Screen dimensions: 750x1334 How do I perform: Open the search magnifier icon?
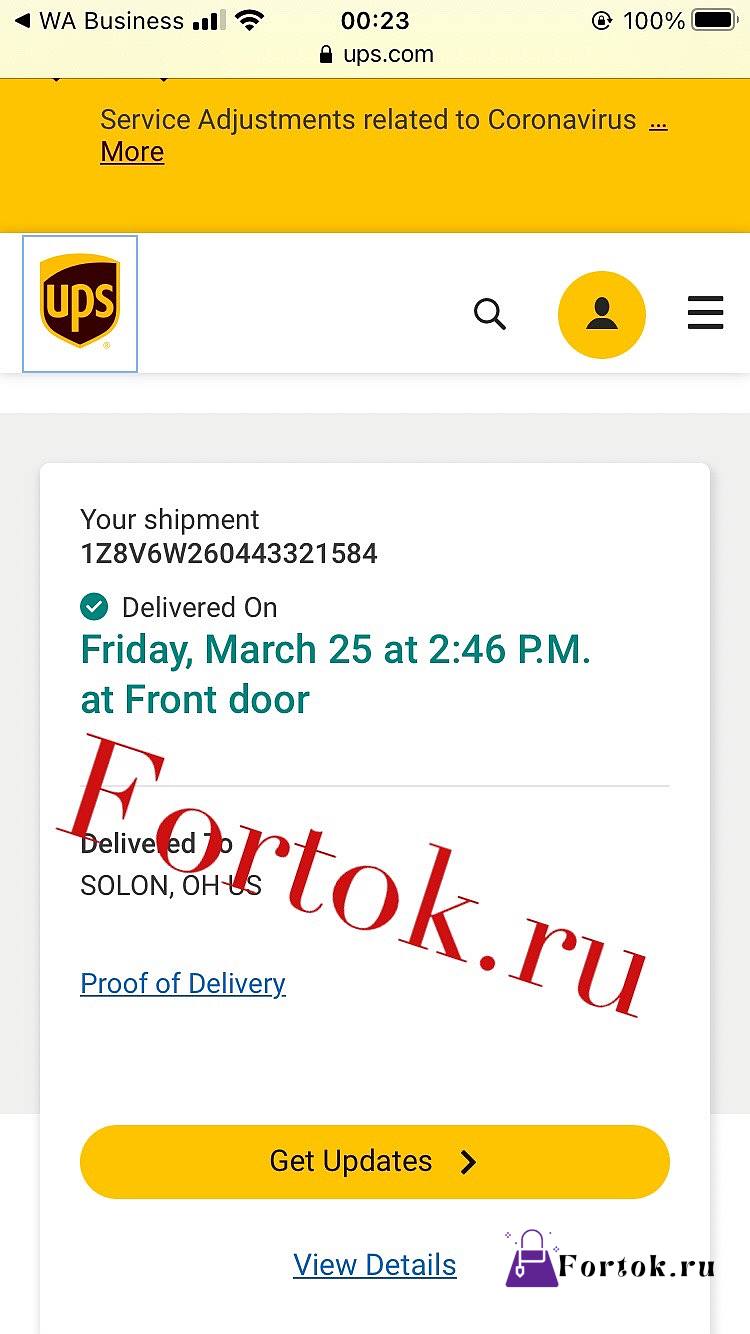pyautogui.click(x=490, y=314)
